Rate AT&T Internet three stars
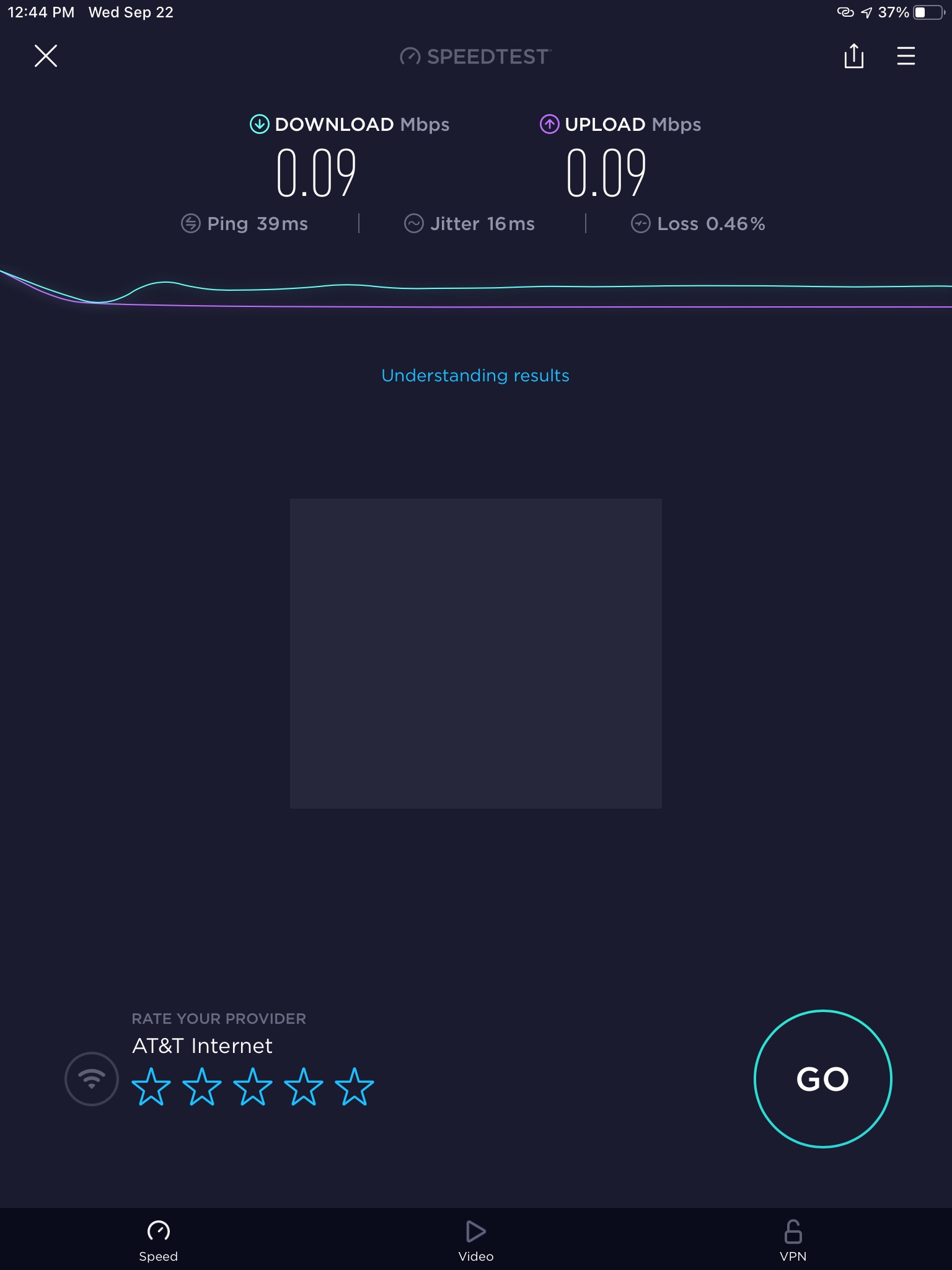 pyautogui.click(x=253, y=1086)
